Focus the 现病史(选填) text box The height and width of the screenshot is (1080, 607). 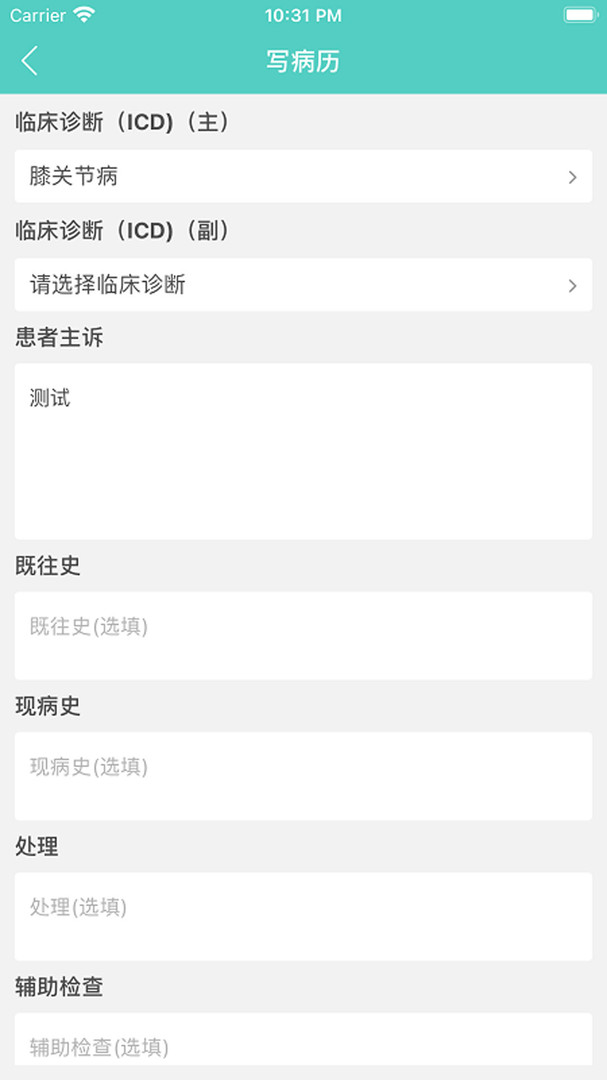[x=303, y=775]
